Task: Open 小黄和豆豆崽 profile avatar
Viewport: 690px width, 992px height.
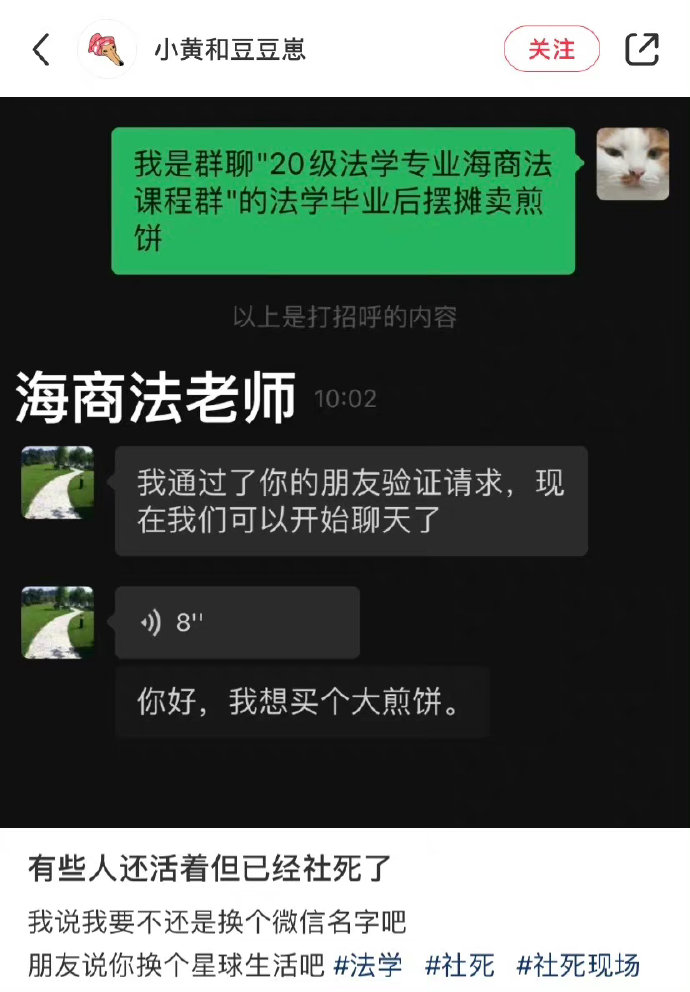Action: [107, 49]
